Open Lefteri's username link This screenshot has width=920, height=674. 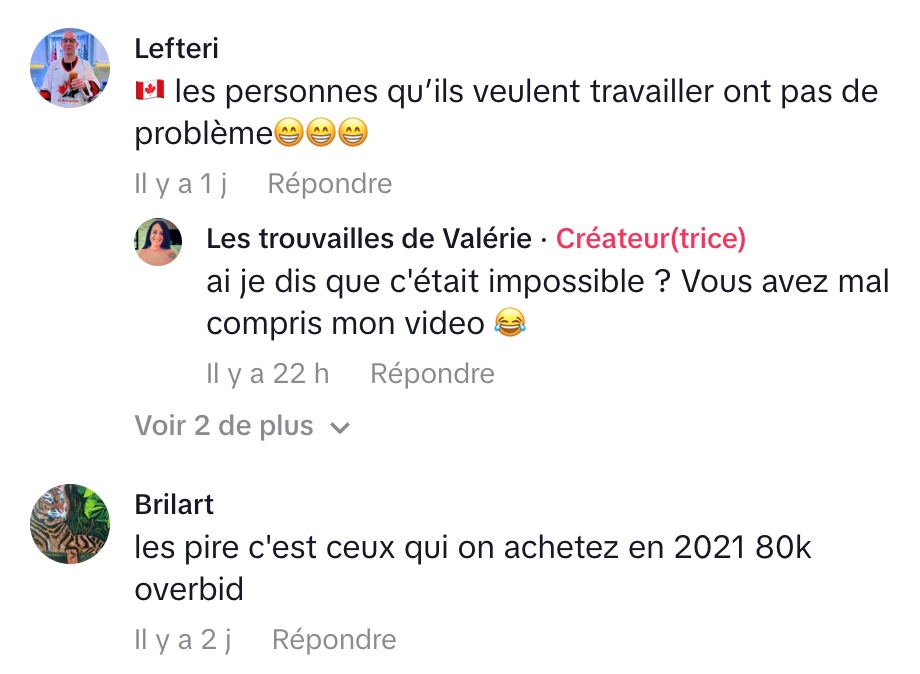(176, 48)
